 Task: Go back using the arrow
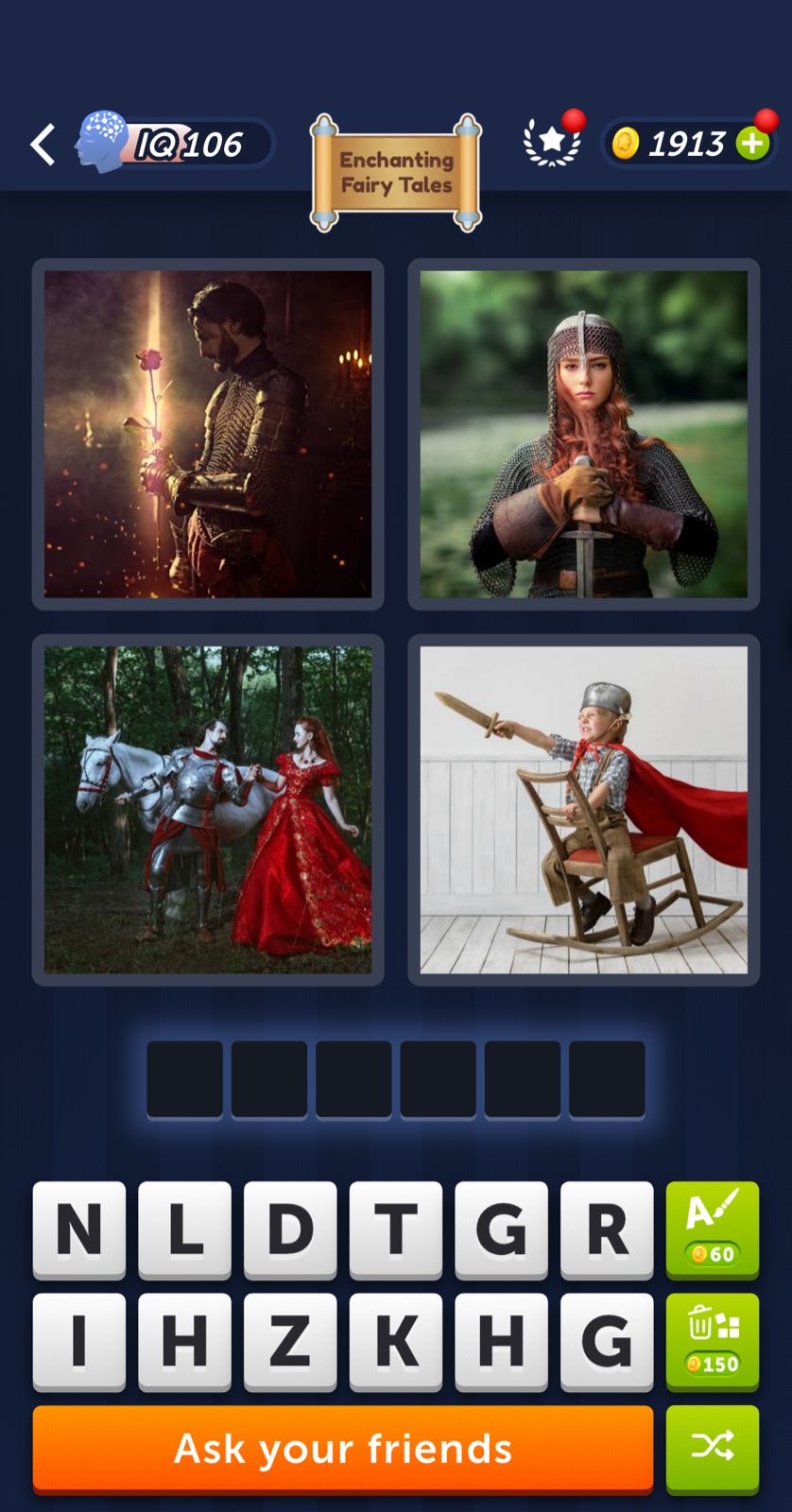43,145
